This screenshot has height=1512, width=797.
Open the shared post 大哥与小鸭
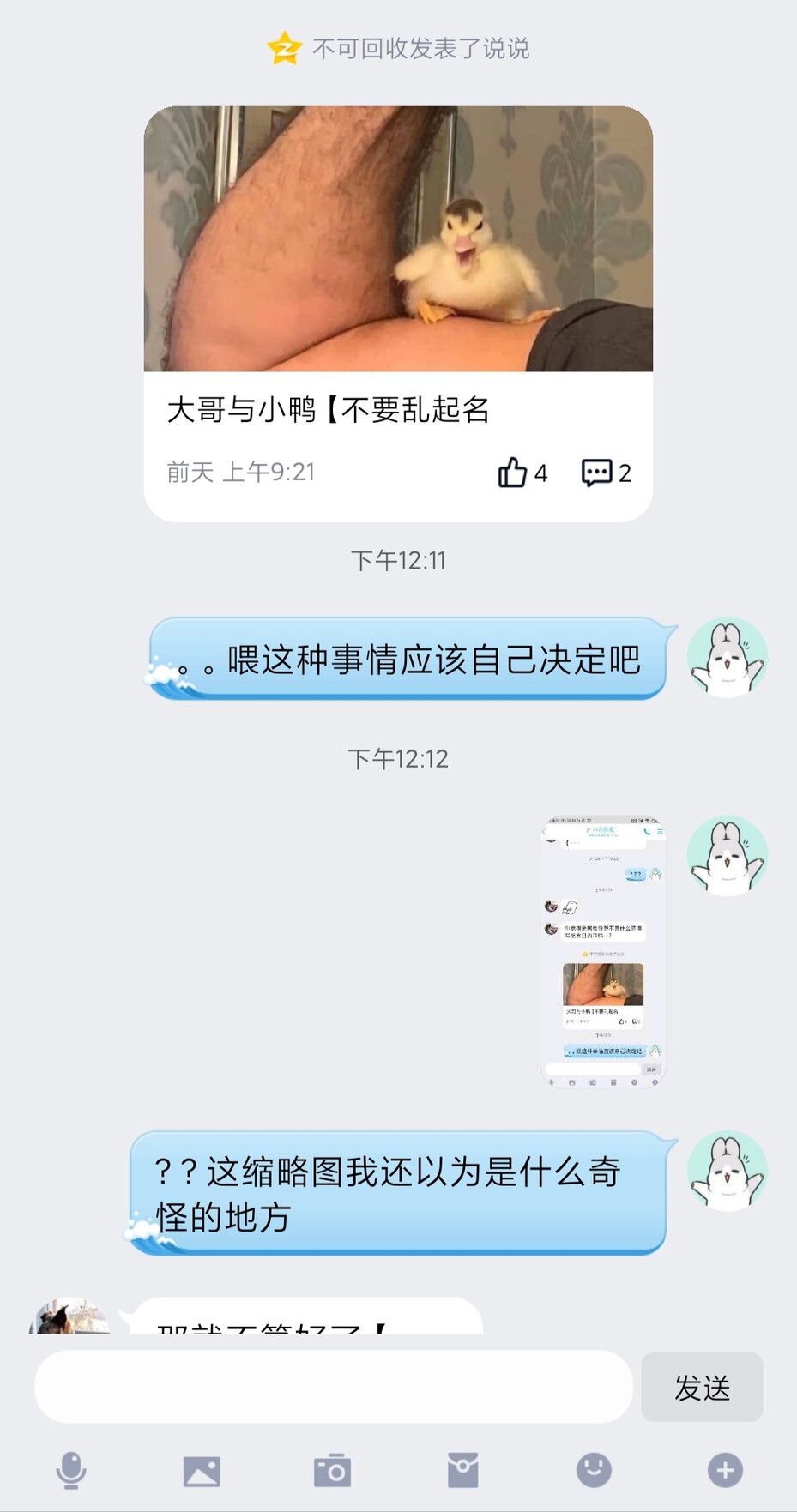coord(398,257)
